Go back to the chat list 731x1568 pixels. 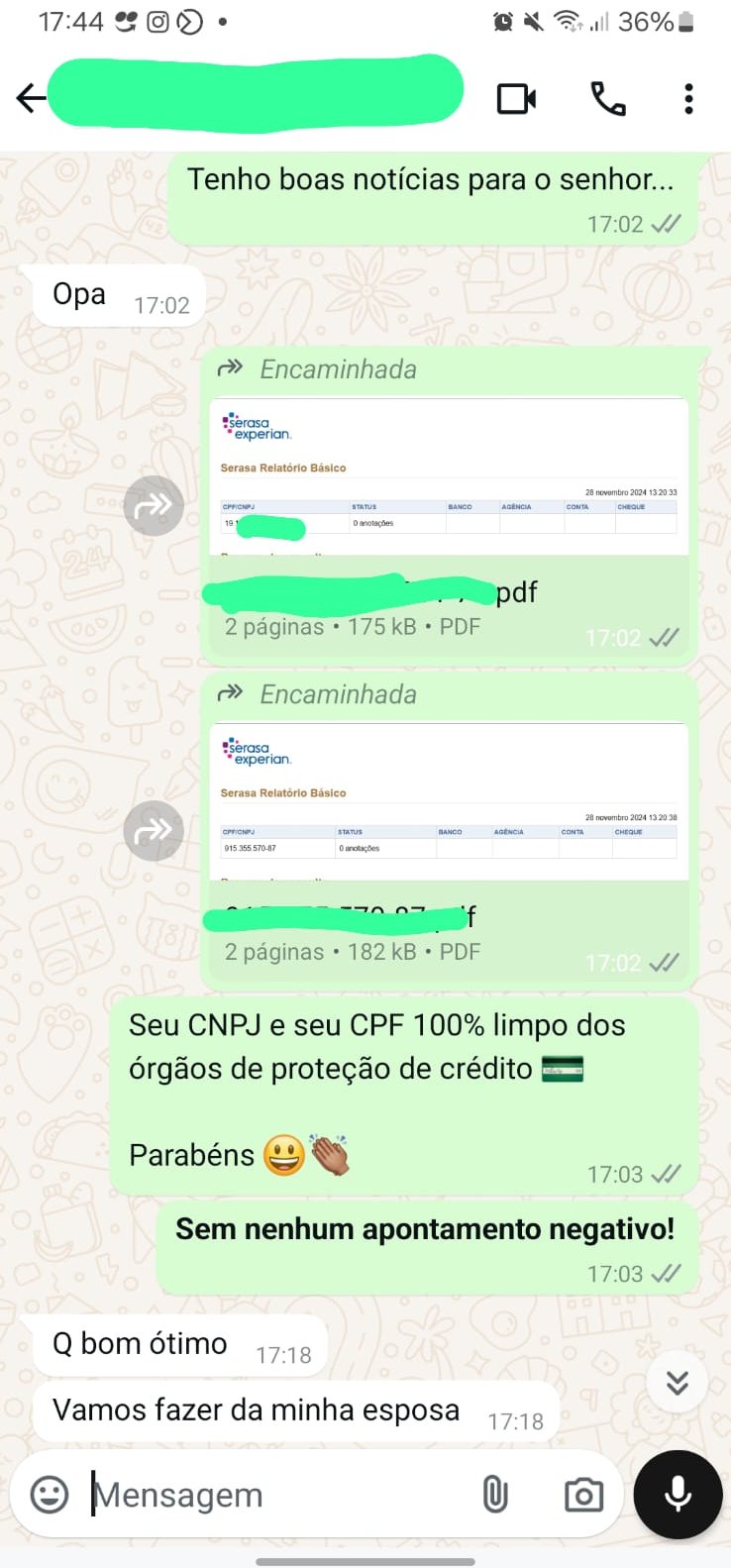(32, 97)
